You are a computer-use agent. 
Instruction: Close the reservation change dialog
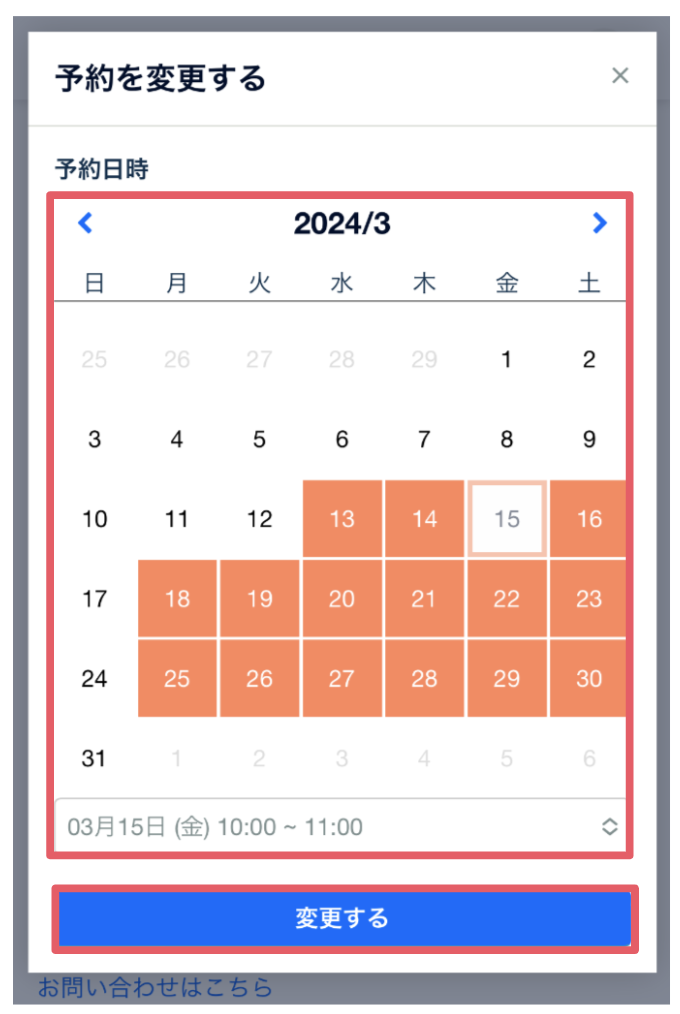620,76
